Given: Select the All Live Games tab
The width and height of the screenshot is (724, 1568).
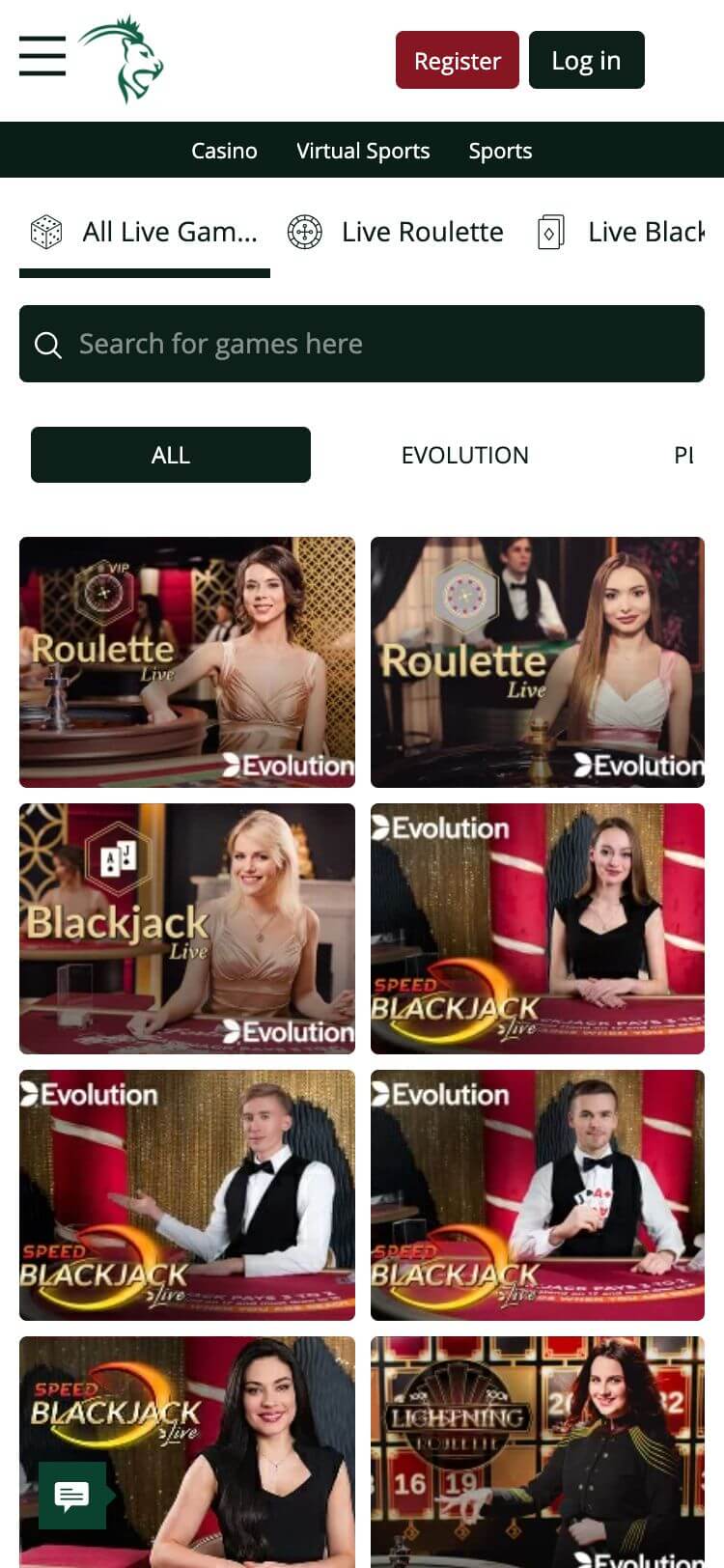Looking at the screenshot, I should [145, 233].
